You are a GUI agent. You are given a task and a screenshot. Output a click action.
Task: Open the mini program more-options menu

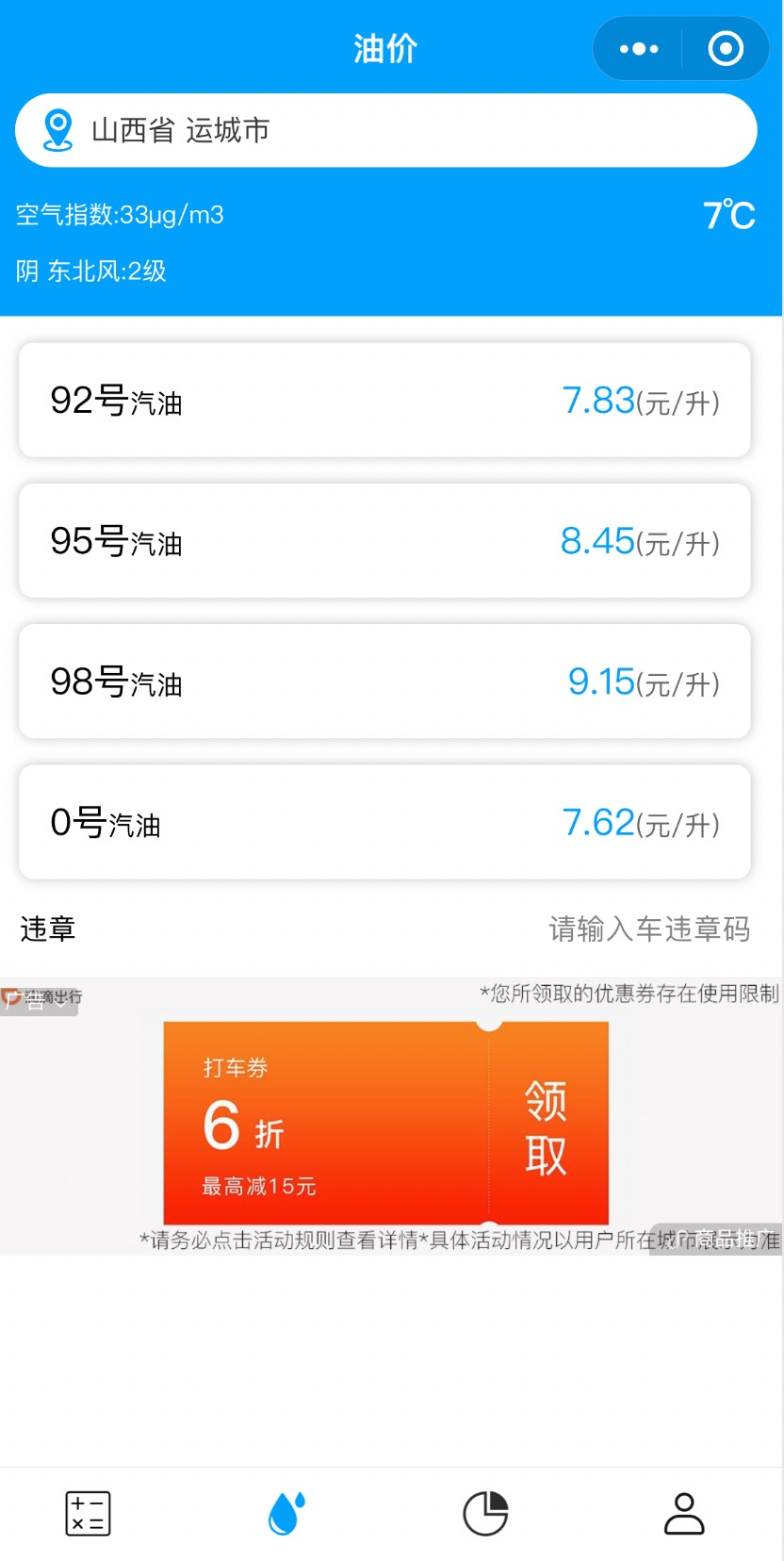pyautogui.click(x=639, y=49)
